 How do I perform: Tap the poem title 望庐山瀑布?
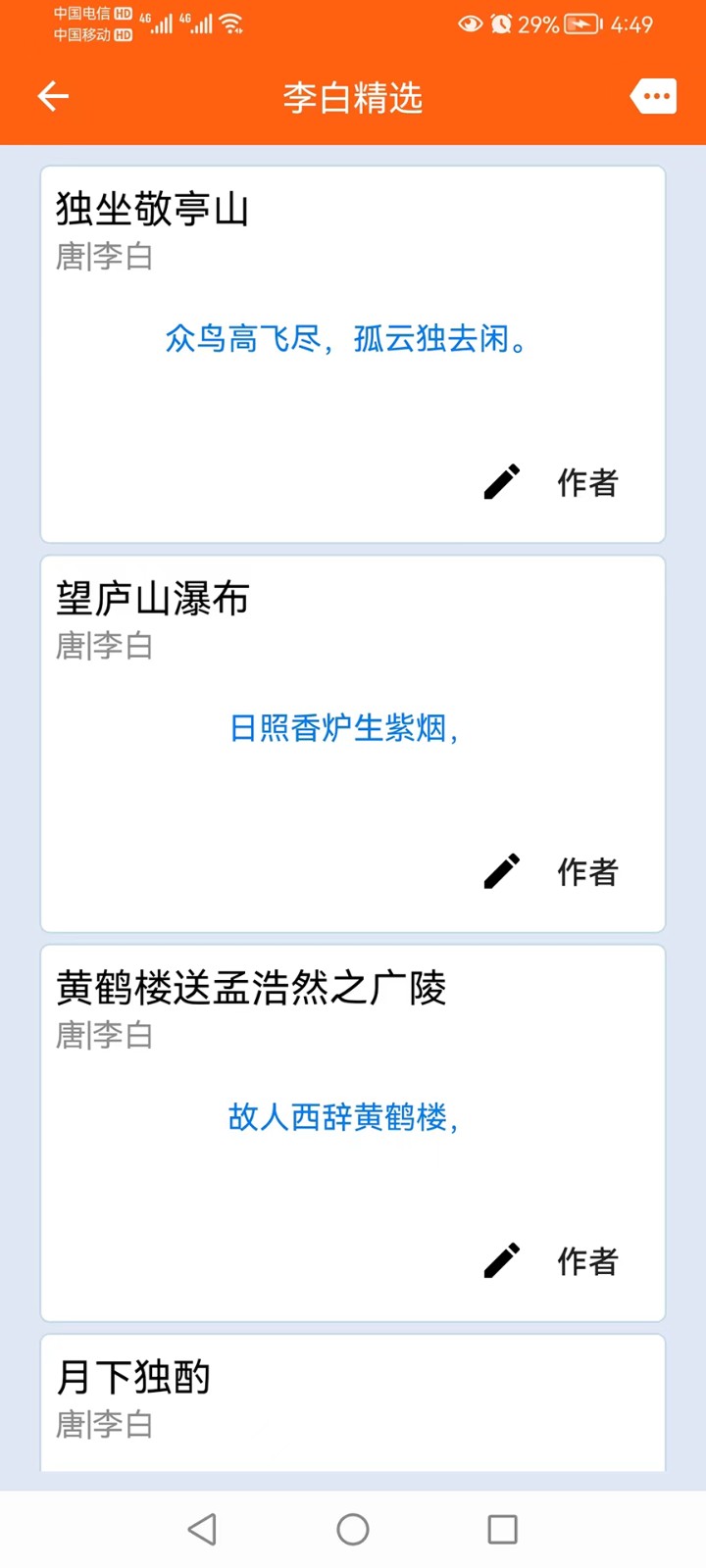click(153, 599)
